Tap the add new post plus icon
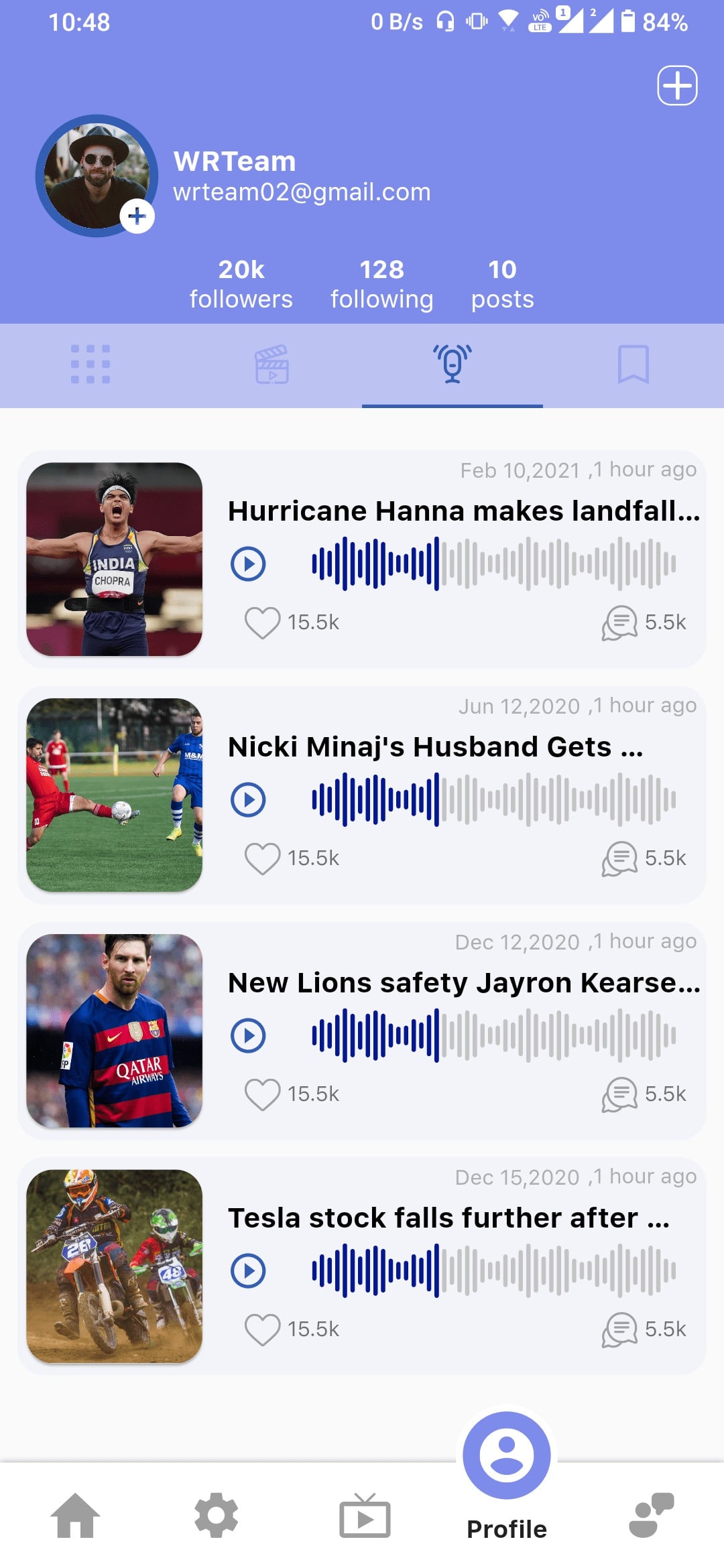This screenshot has width=724, height=1568. [676, 86]
